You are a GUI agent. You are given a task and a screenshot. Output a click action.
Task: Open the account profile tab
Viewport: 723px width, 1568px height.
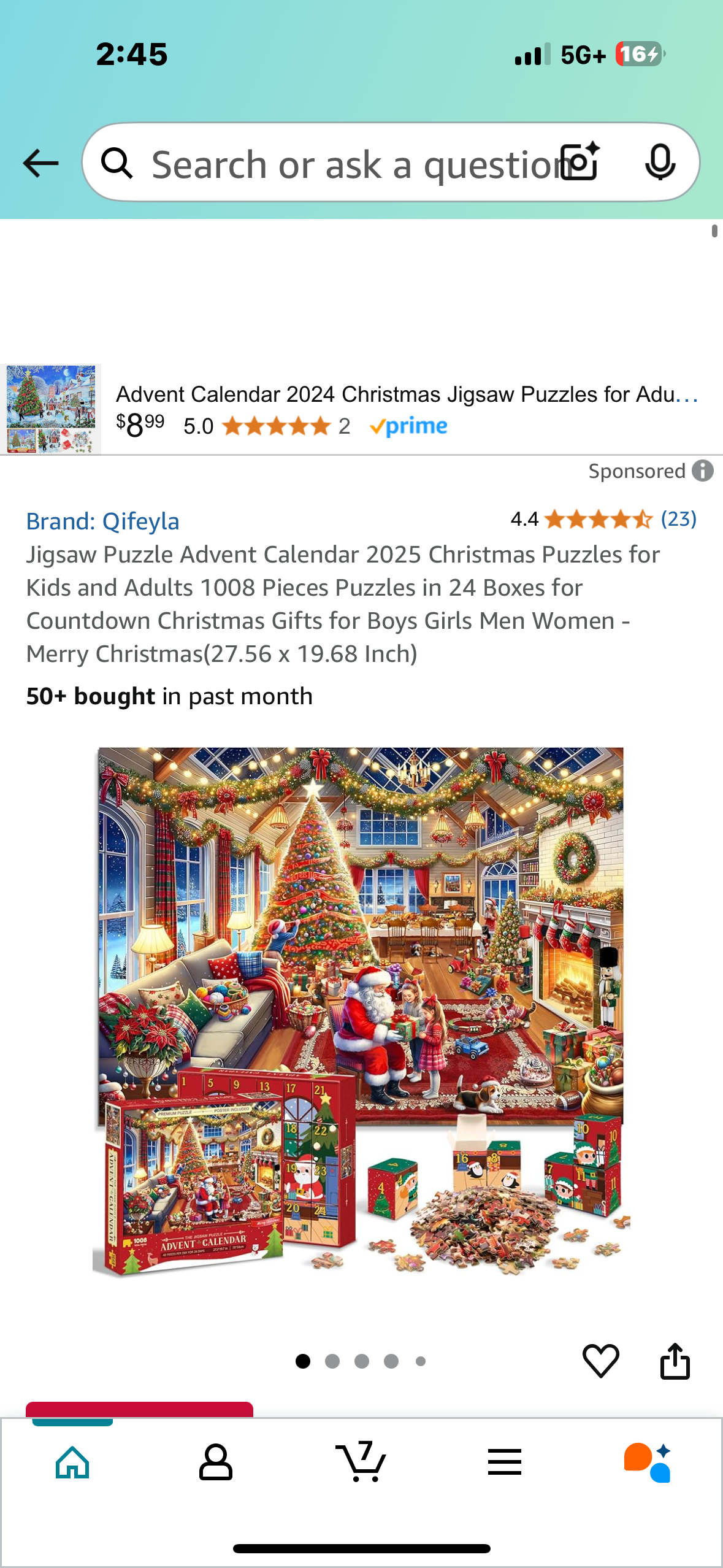pyautogui.click(x=216, y=1462)
